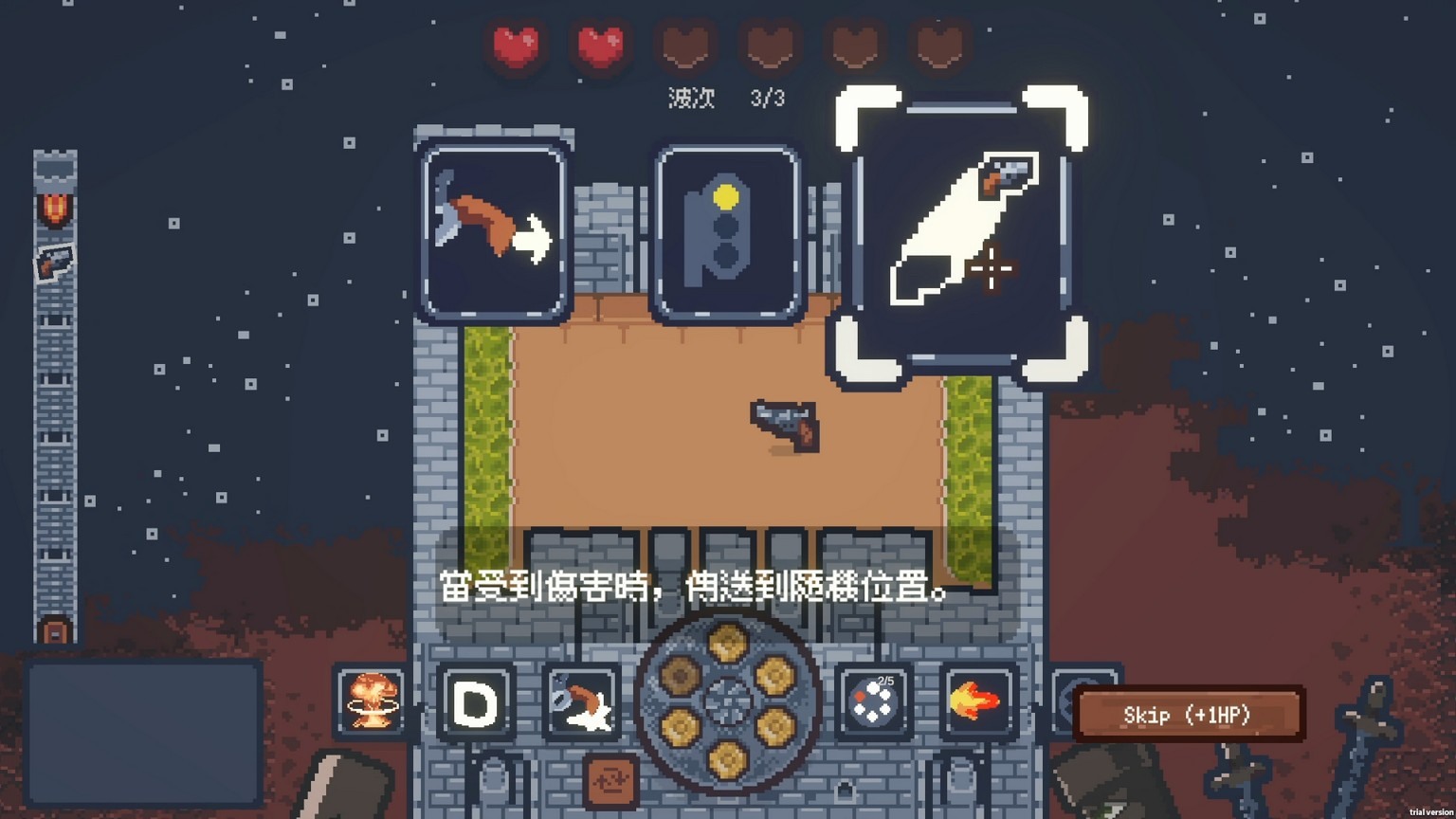The width and height of the screenshot is (1456, 819).
Task: Tap the dice icon showing 2/5
Action: click(874, 702)
